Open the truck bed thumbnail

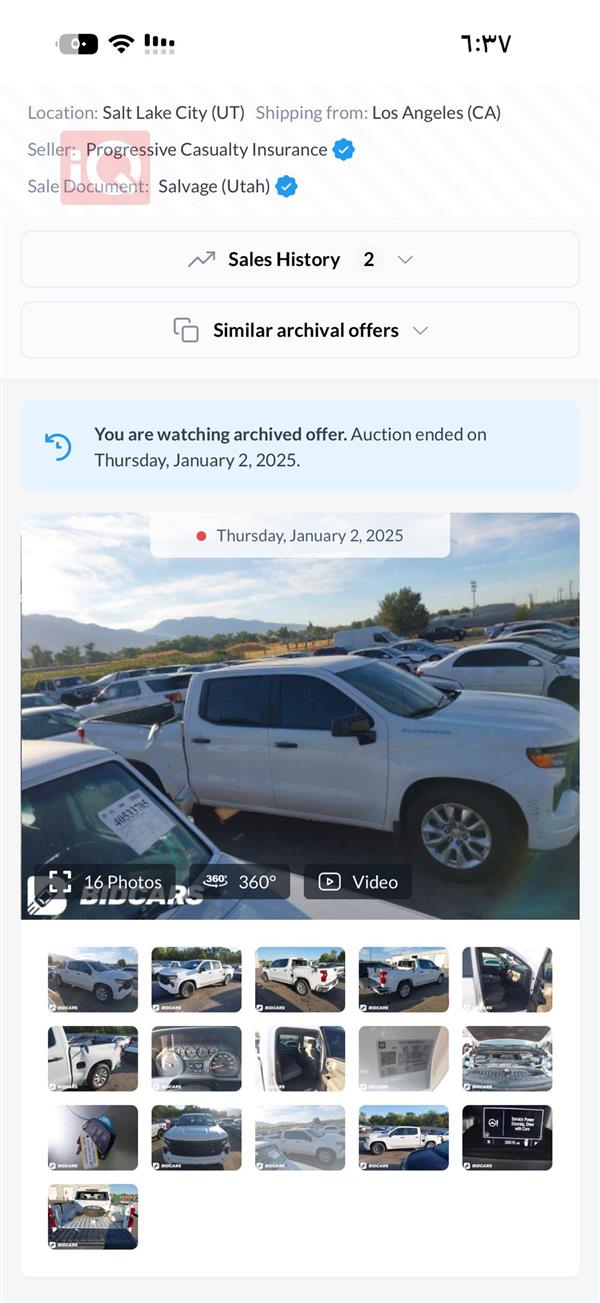point(93,1216)
